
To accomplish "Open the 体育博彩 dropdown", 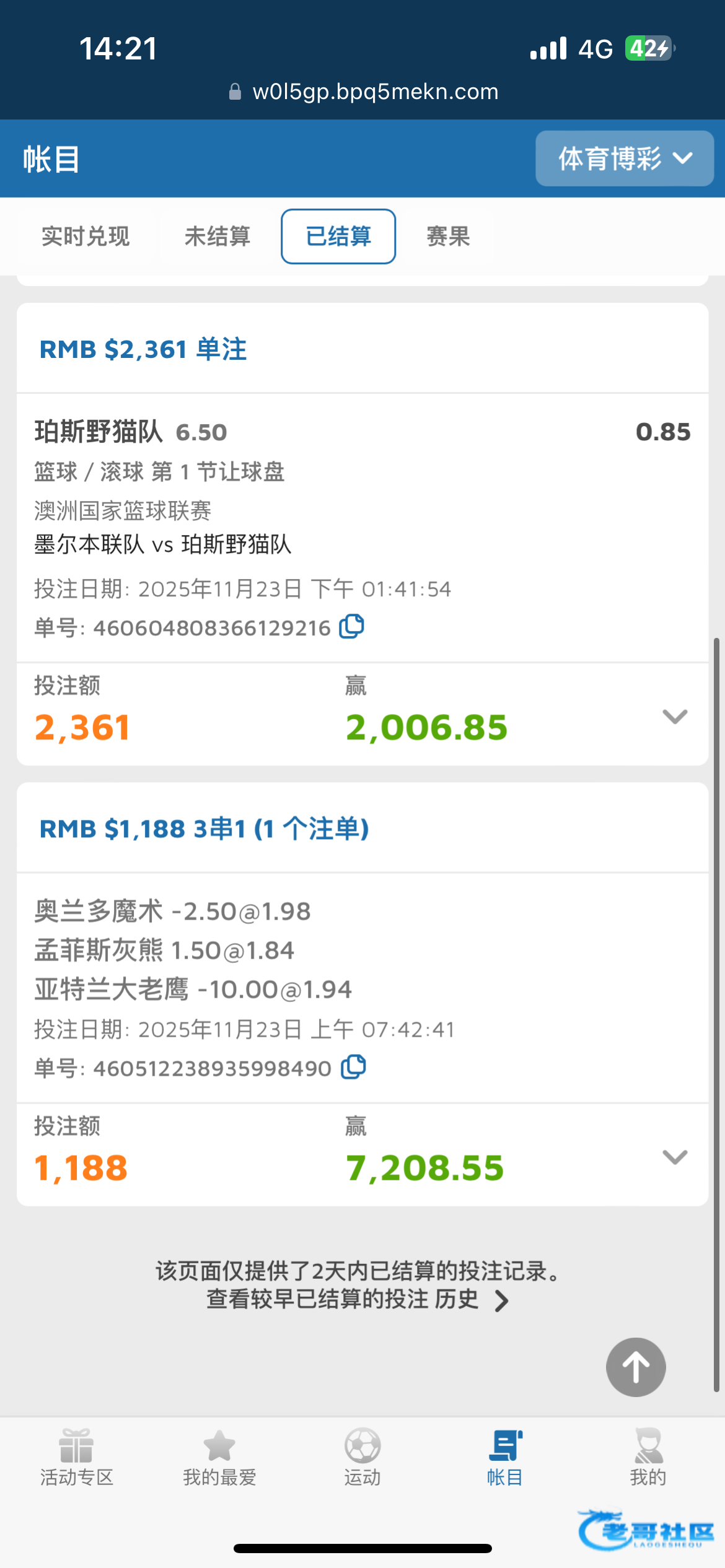I will [x=624, y=159].
